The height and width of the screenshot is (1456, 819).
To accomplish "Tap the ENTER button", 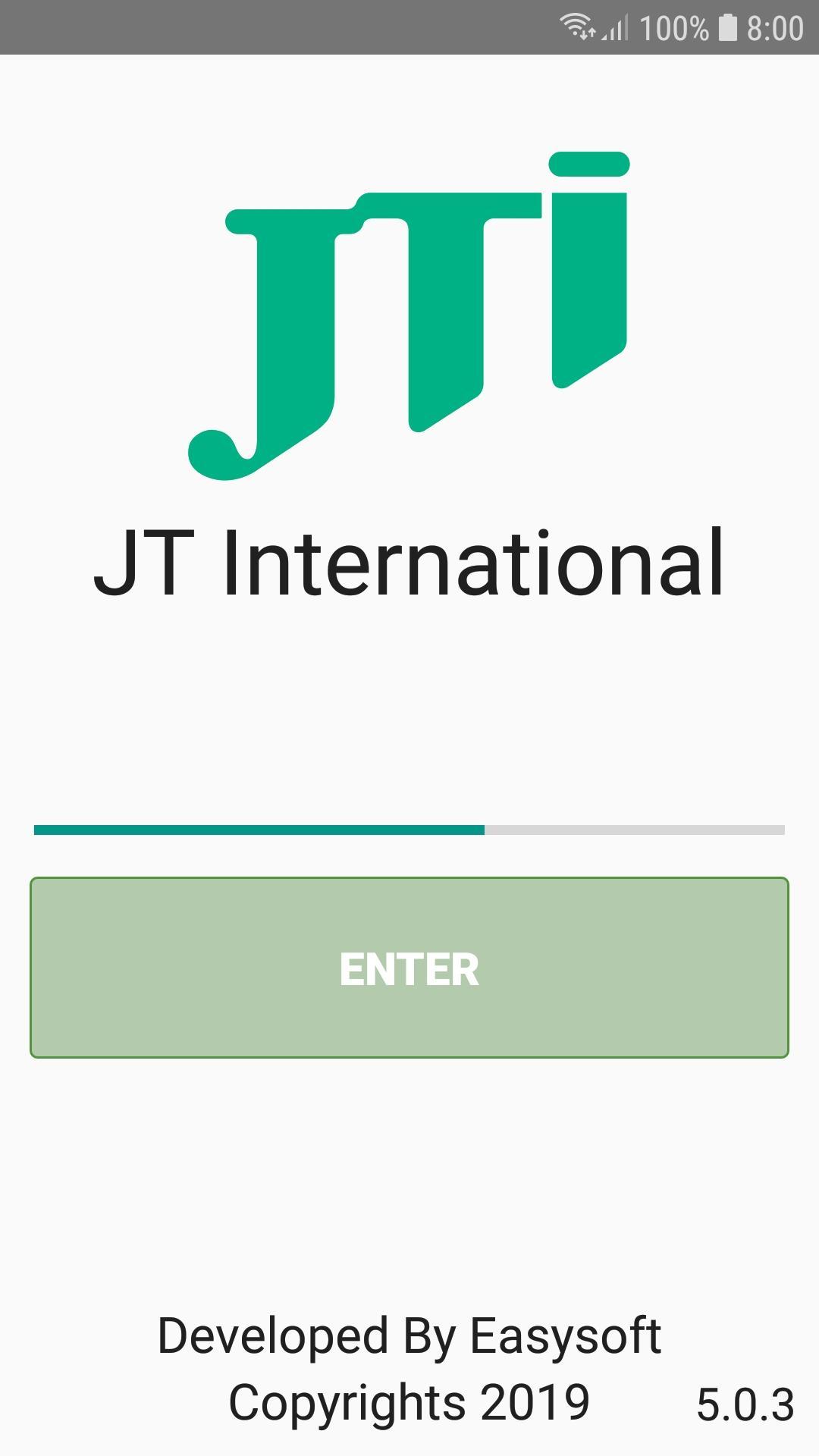I will 409,968.
